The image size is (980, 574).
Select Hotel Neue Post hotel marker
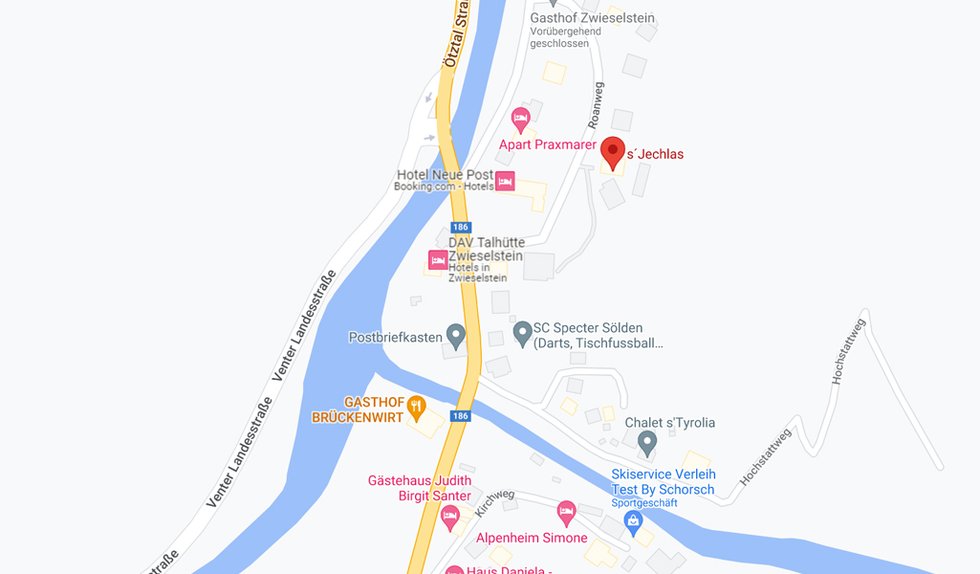click(x=505, y=181)
